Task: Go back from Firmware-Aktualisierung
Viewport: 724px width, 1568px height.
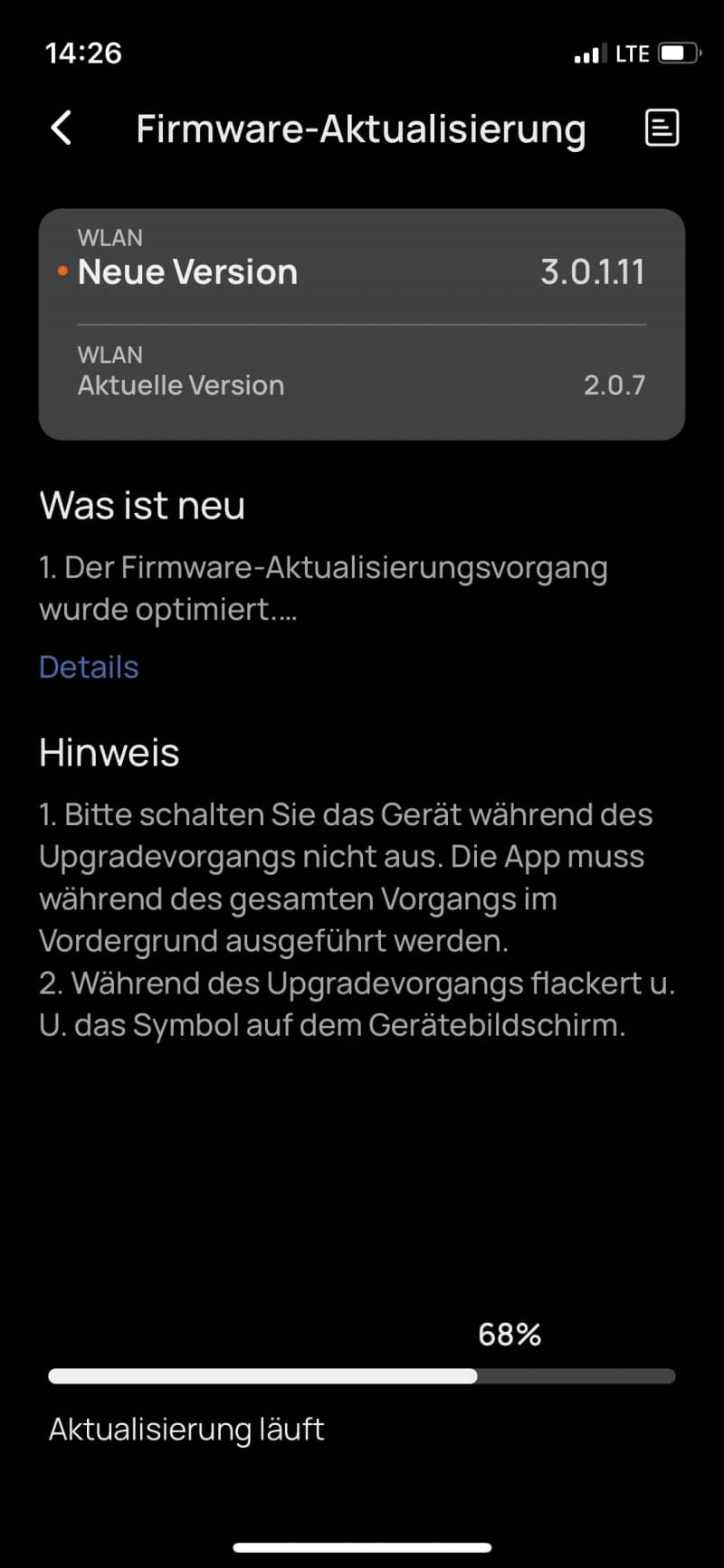Action: click(x=61, y=128)
